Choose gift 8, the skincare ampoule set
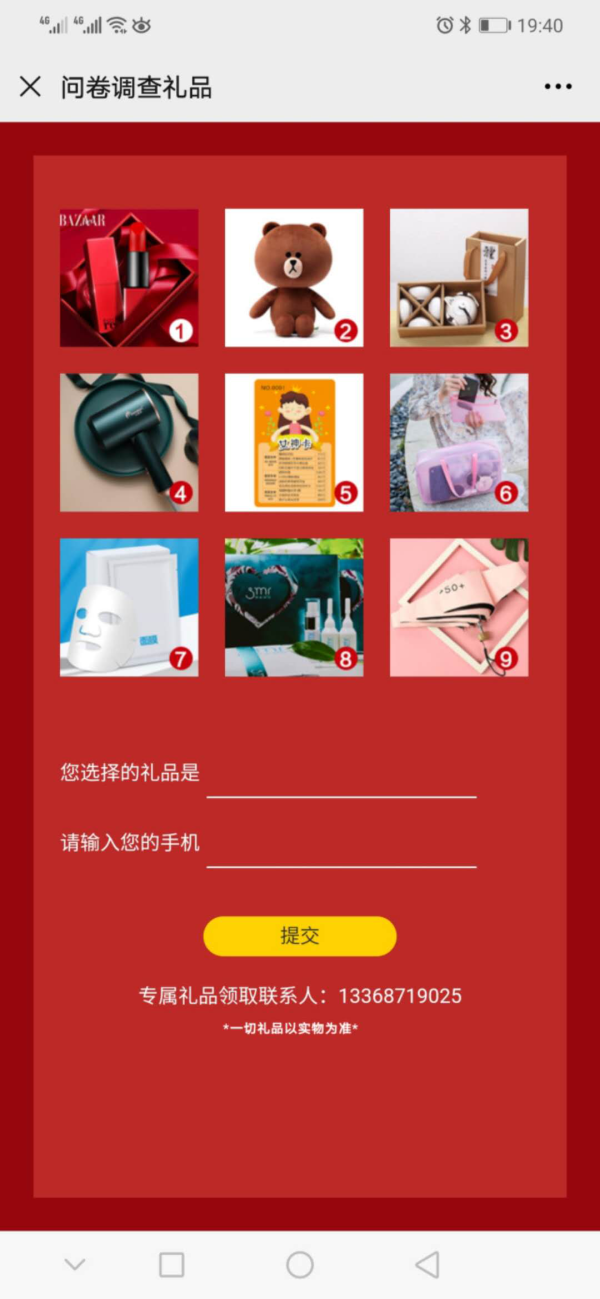This screenshot has width=600, height=1299. point(294,607)
